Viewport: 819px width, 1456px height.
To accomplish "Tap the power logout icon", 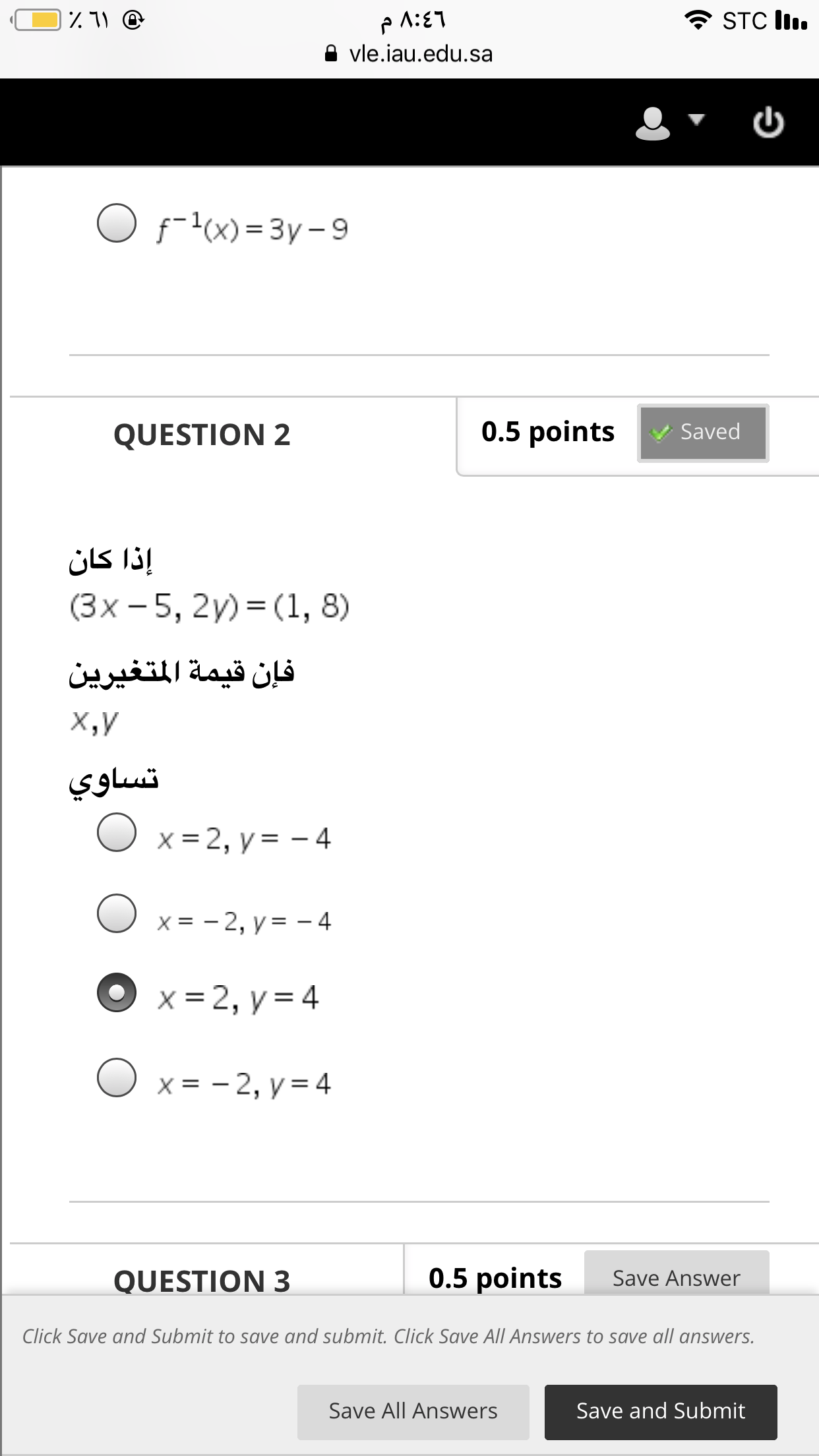I will (x=768, y=123).
